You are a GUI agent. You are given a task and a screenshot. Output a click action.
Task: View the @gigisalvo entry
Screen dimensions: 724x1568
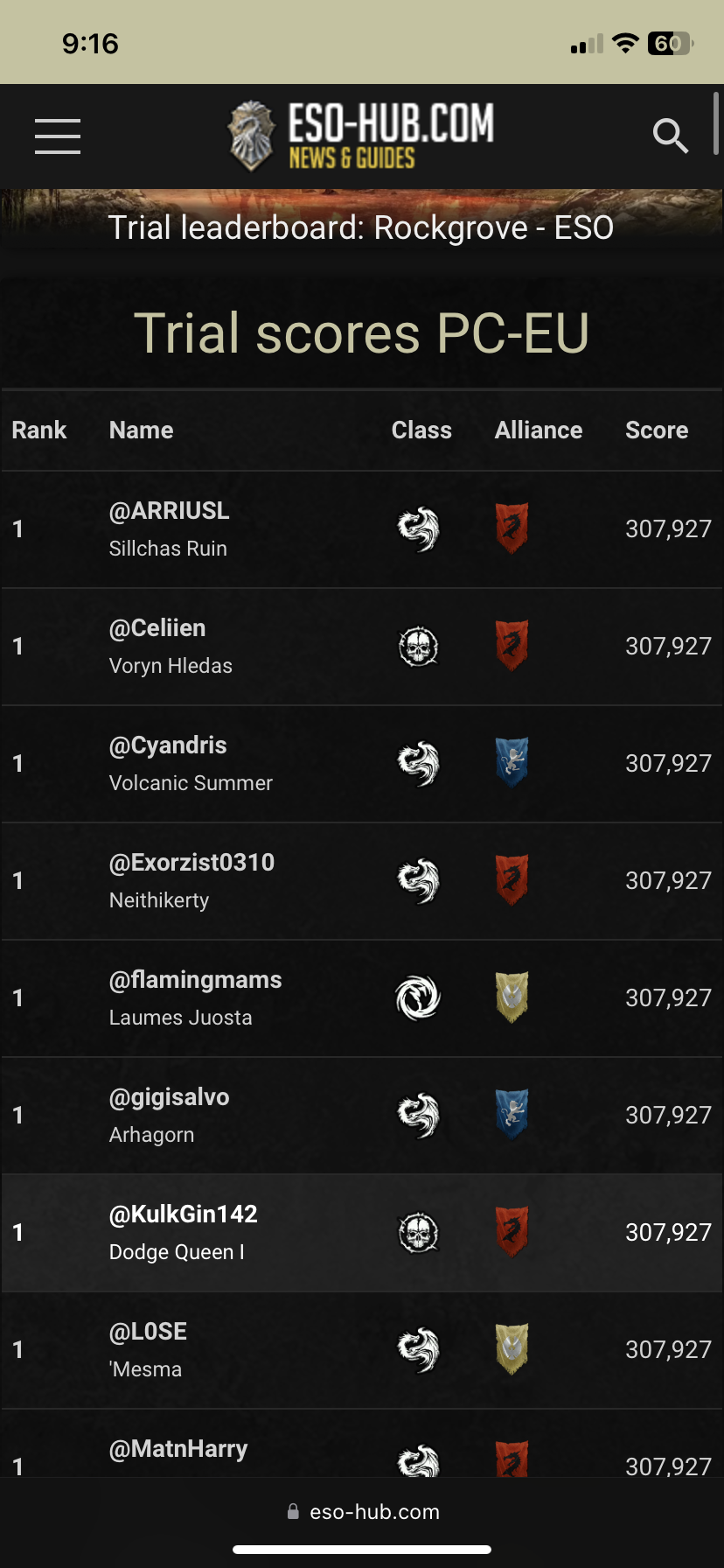(x=169, y=1098)
